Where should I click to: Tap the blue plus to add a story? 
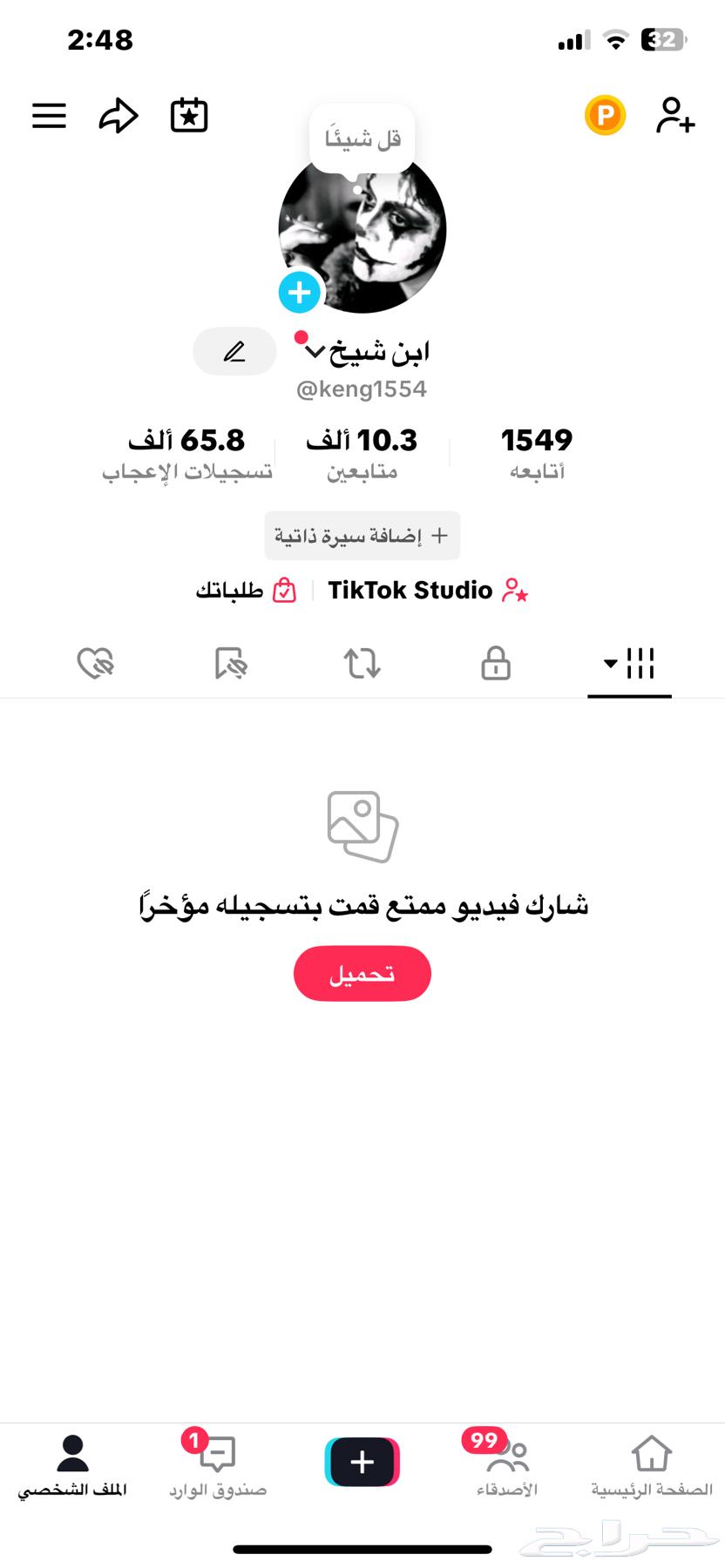pyautogui.click(x=299, y=293)
